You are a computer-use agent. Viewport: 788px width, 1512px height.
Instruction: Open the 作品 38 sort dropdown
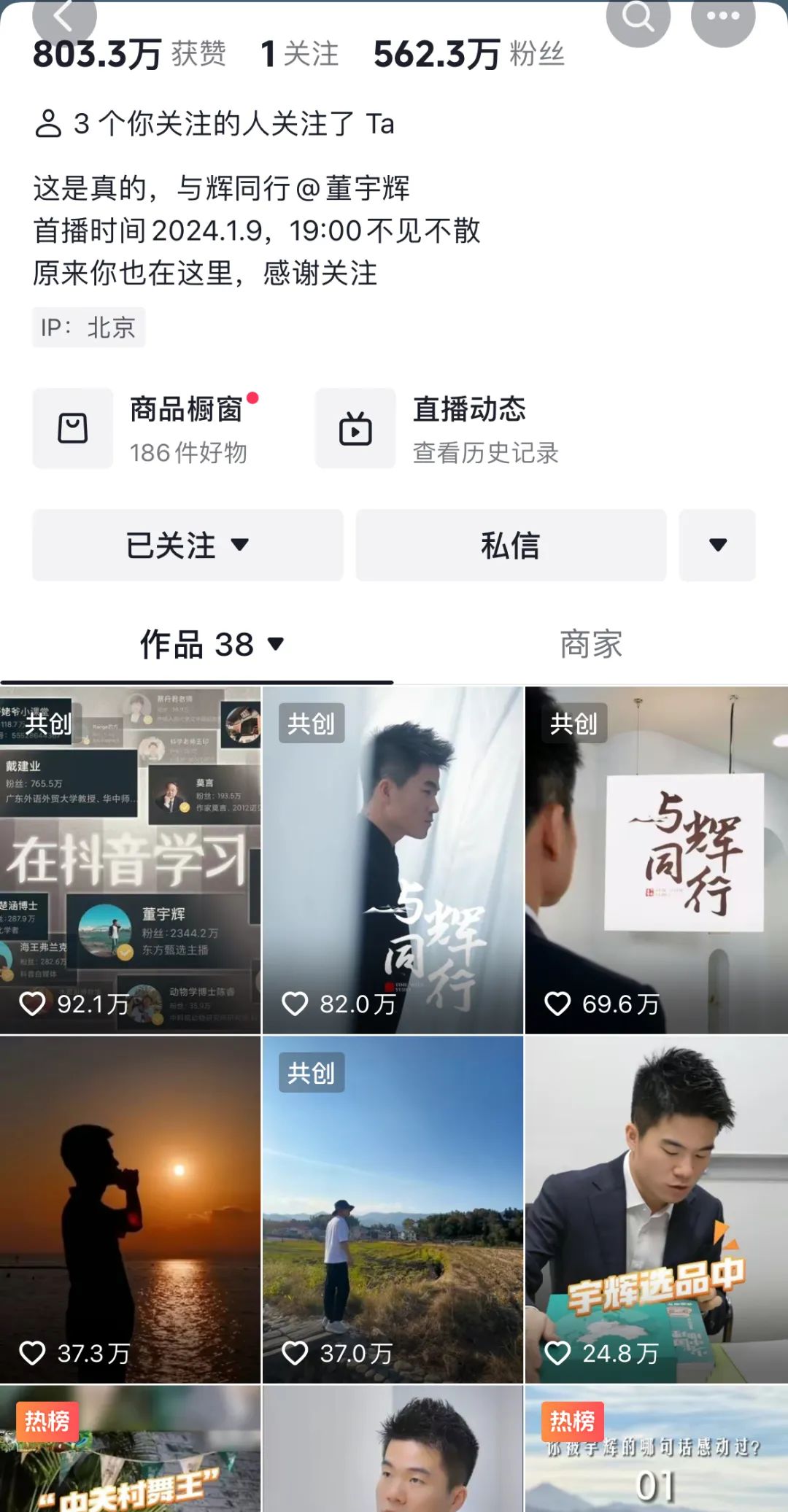point(212,645)
